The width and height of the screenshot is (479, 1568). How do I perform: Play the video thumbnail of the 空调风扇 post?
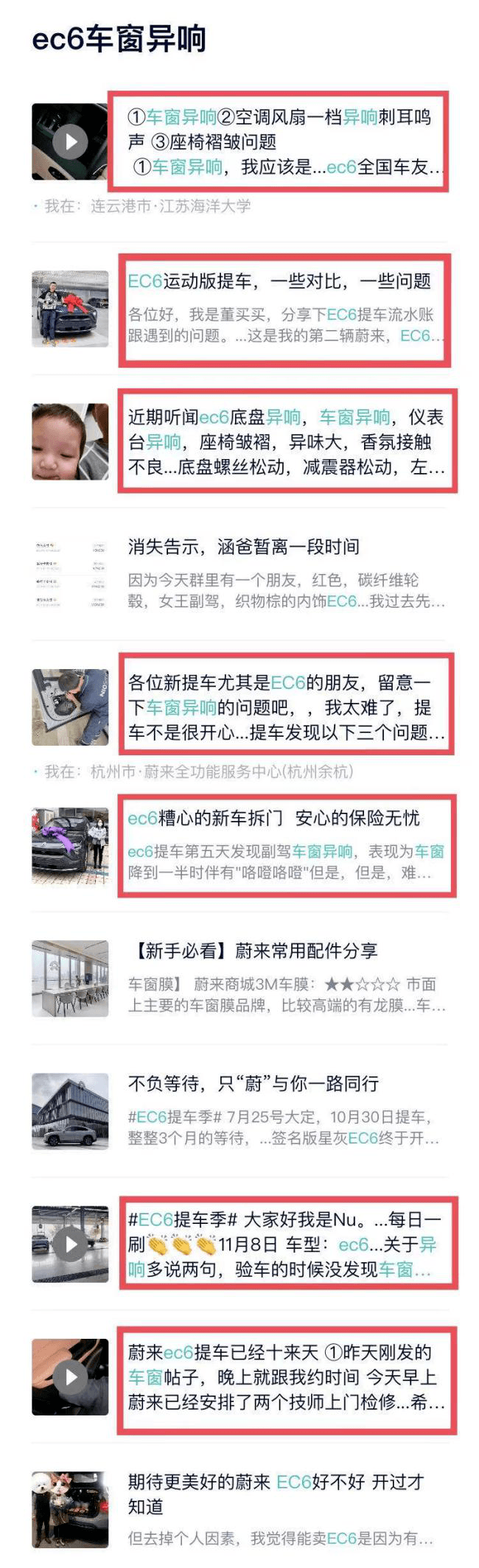point(71,141)
